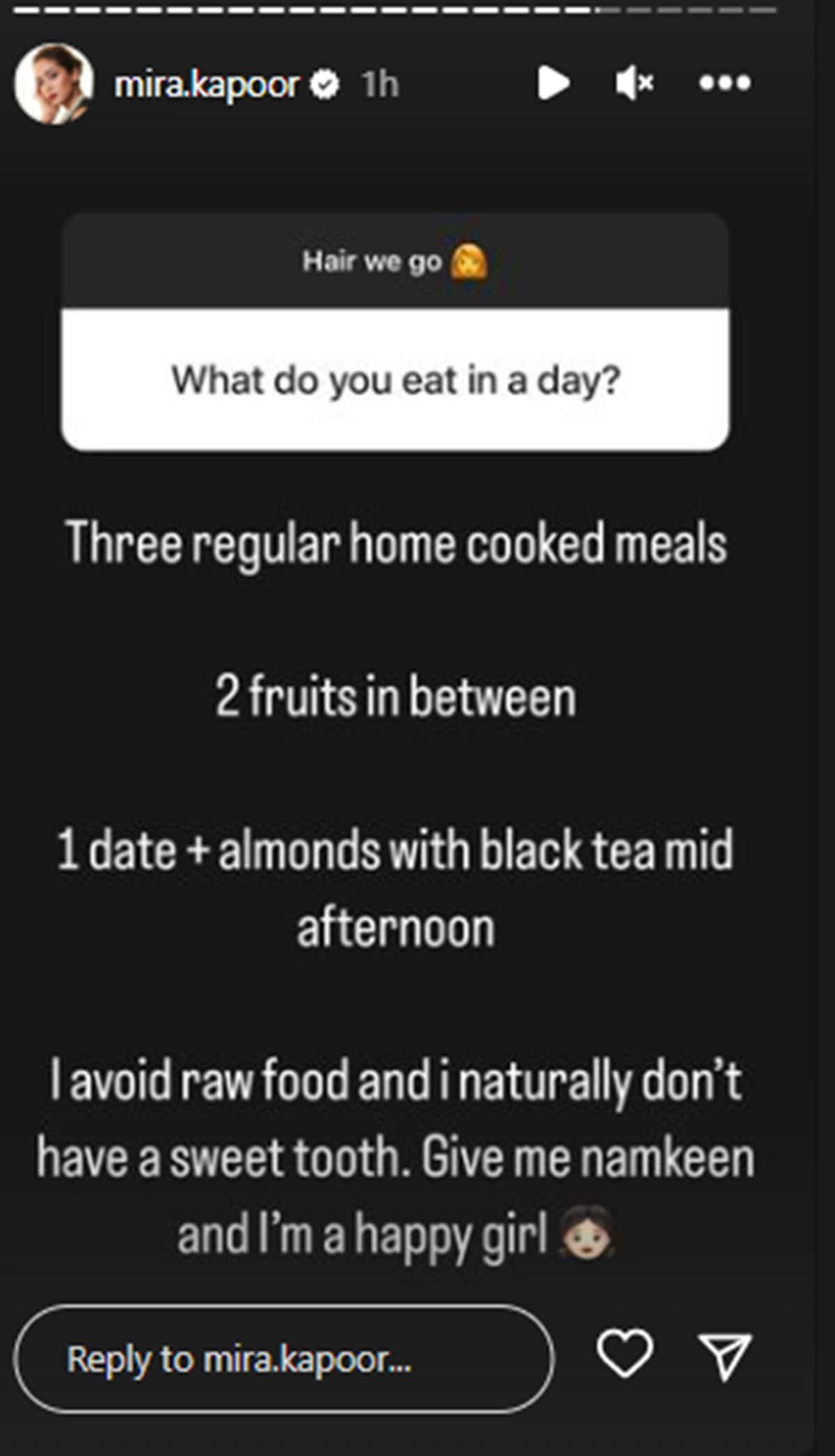Resume story playback with the play icon
The width and height of the screenshot is (835, 1456).
point(553,84)
